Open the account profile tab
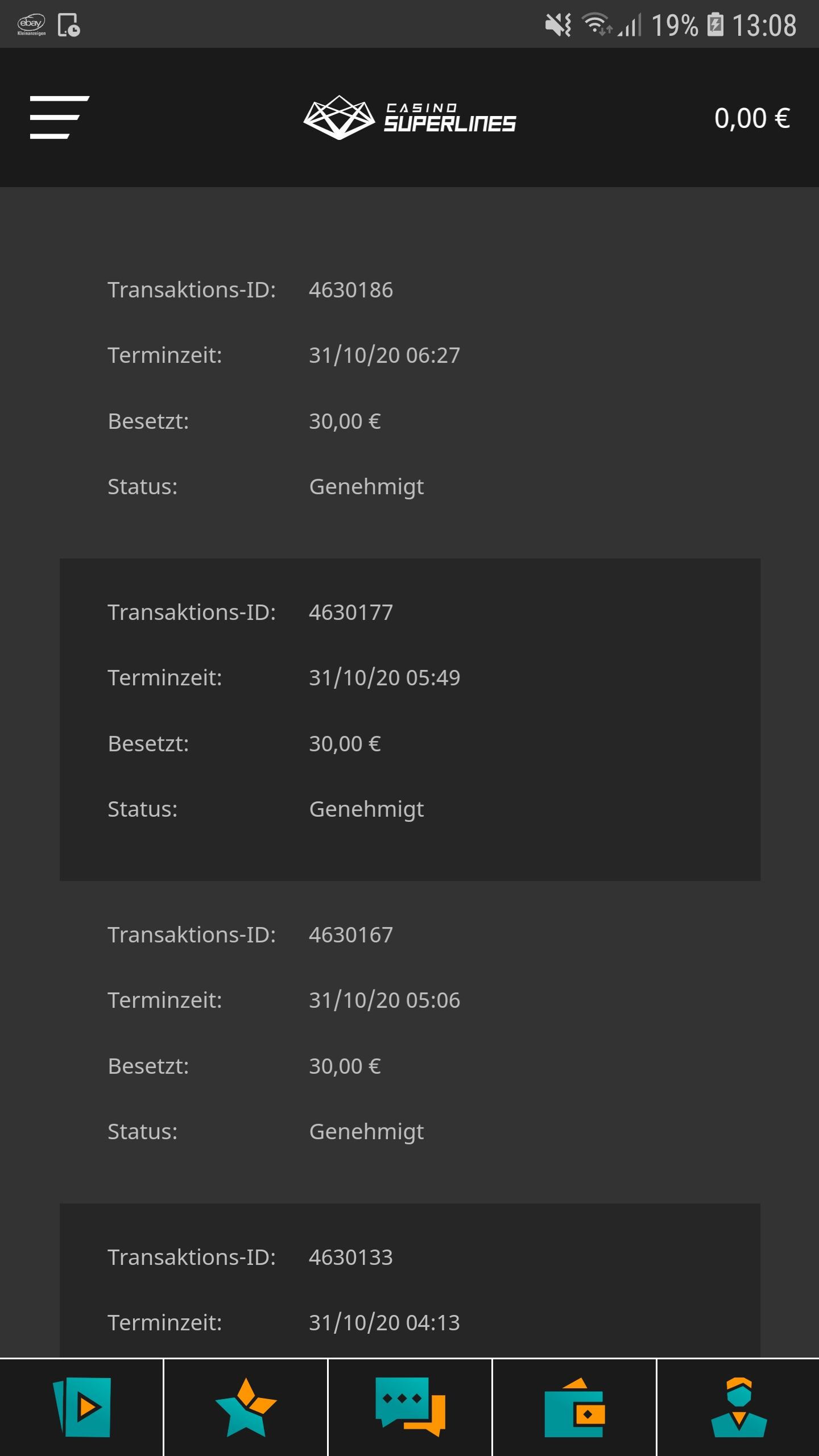 738,1407
